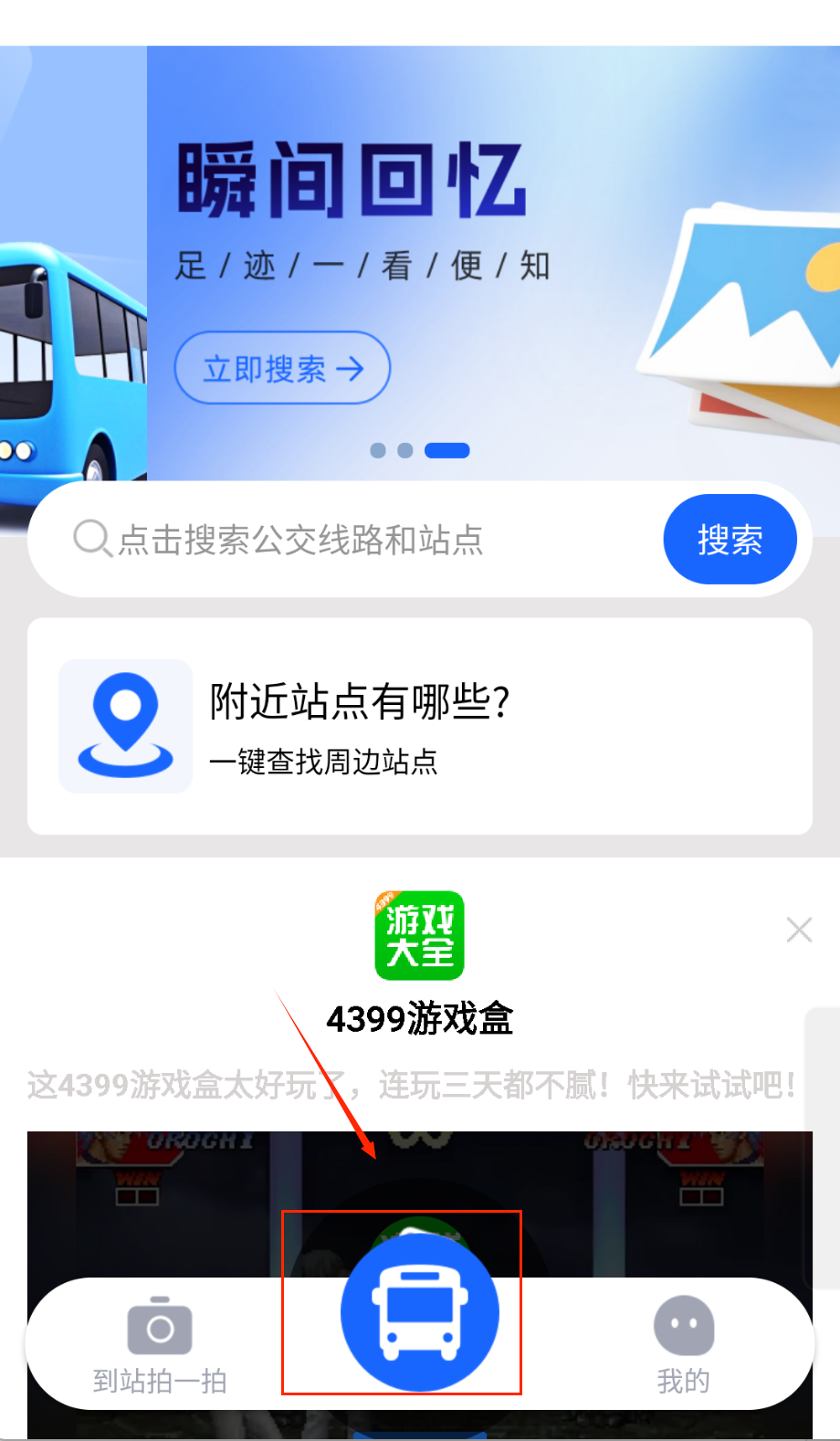Open the 4399游戏盒 app ad

419,936
